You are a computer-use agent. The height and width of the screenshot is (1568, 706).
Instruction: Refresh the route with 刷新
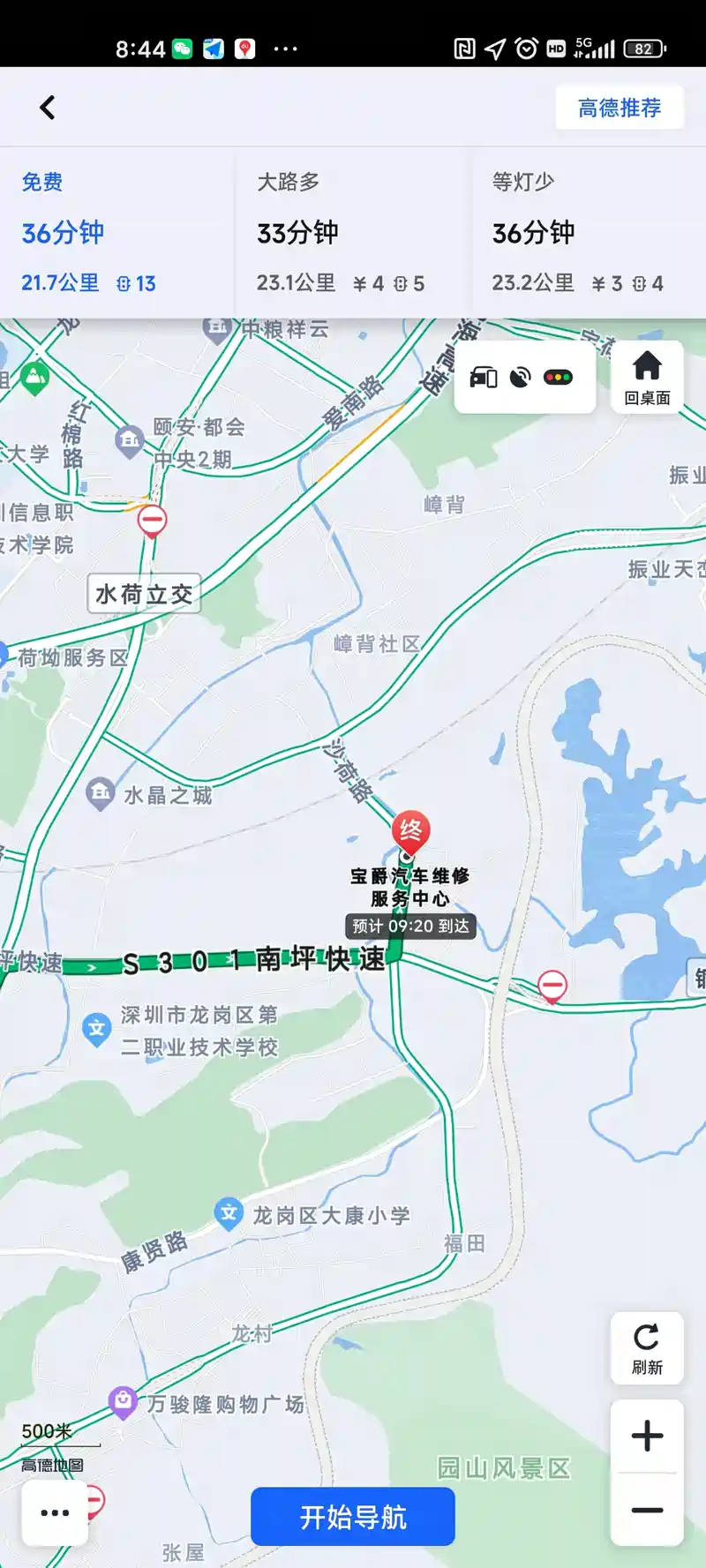[x=647, y=1348]
